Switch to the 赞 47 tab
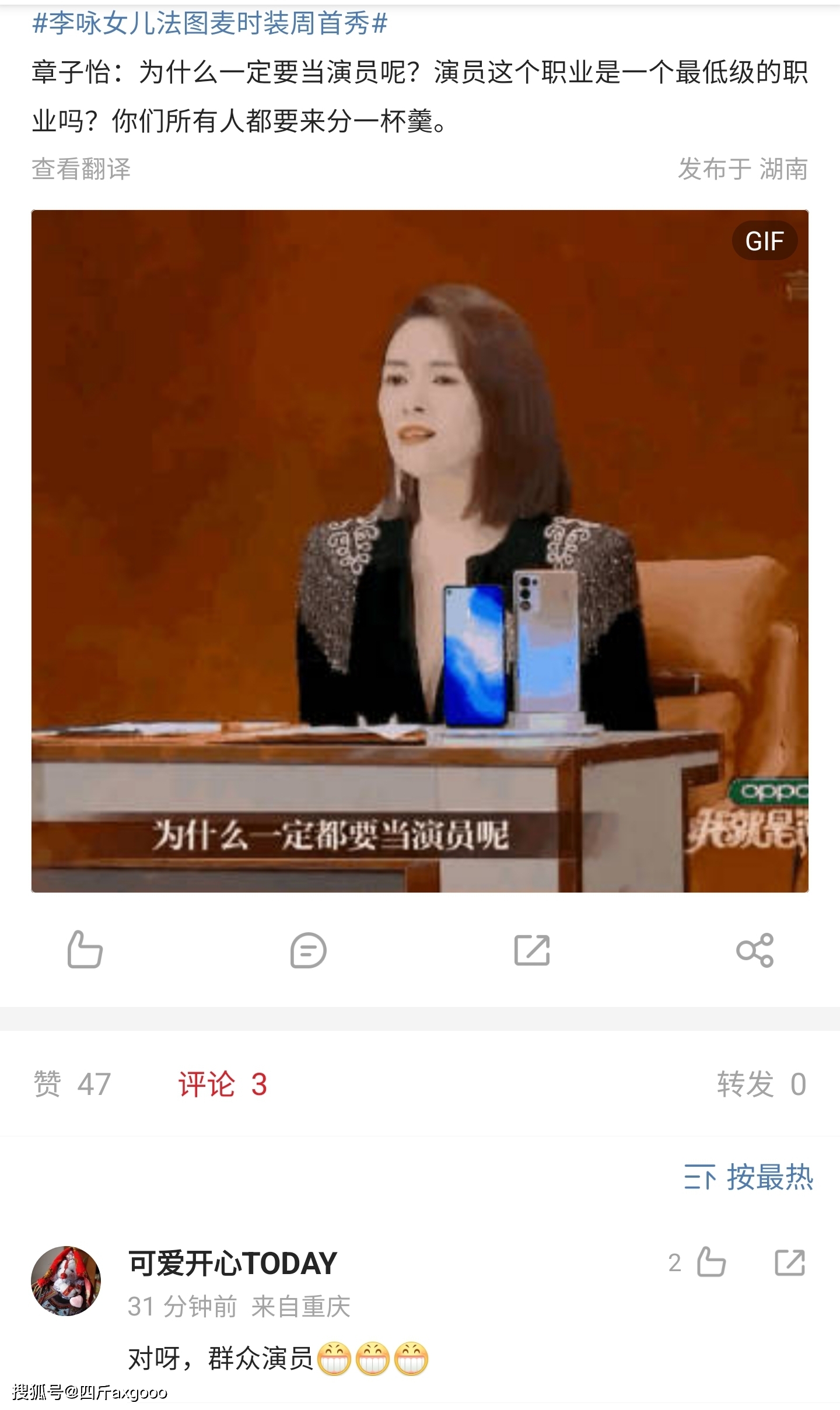 pos(72,1084)
